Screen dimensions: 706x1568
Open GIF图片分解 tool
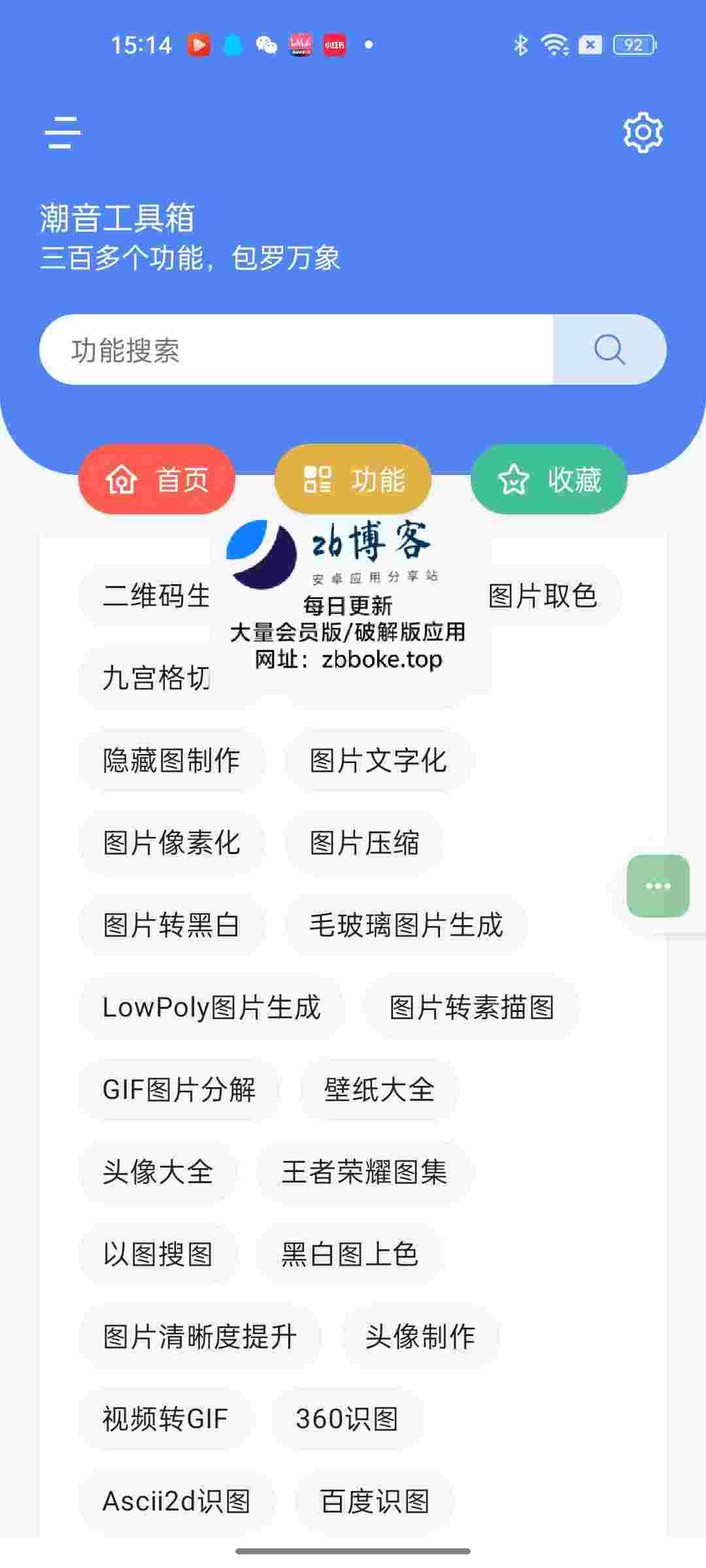tap(178, 1090)
